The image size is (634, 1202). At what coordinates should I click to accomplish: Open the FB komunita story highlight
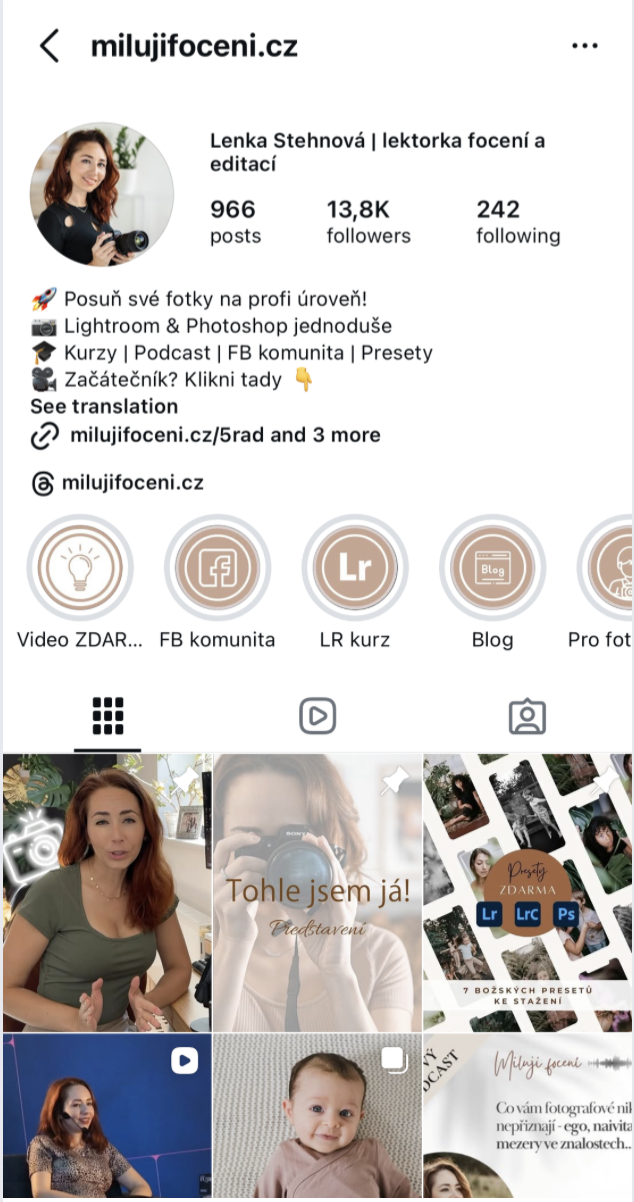tap(217, 569)
